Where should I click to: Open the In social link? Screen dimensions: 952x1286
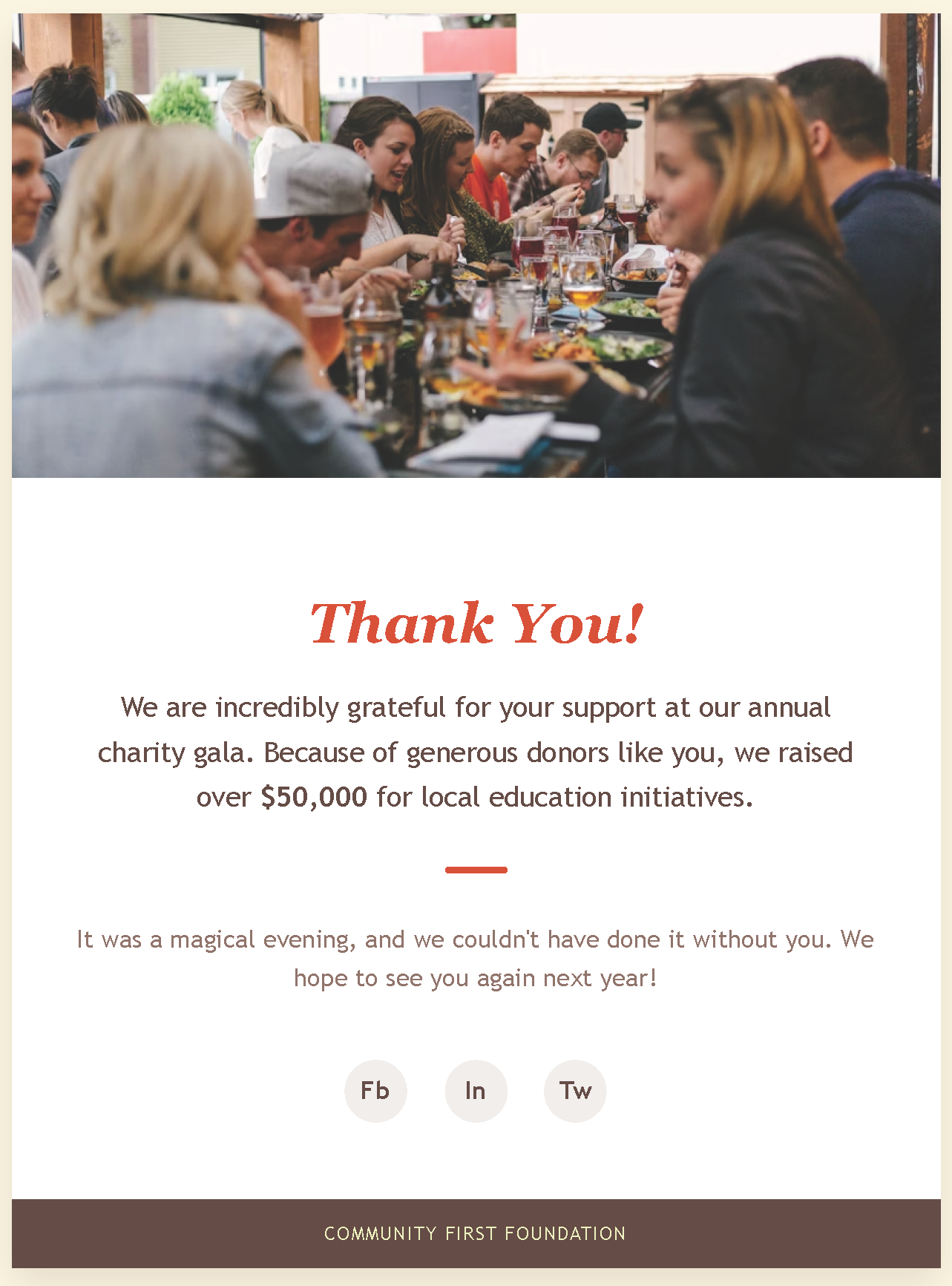tap(476, 1091)
